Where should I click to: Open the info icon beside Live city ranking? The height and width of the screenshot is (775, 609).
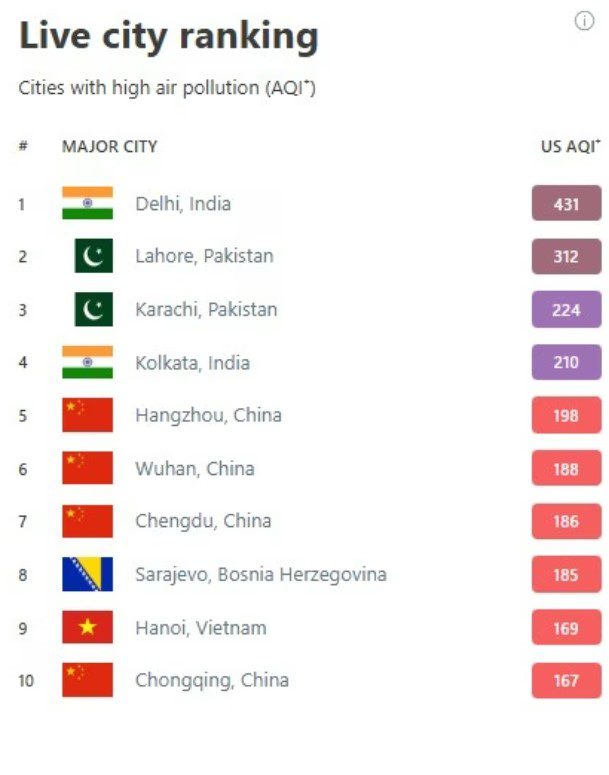coord(585,21)
